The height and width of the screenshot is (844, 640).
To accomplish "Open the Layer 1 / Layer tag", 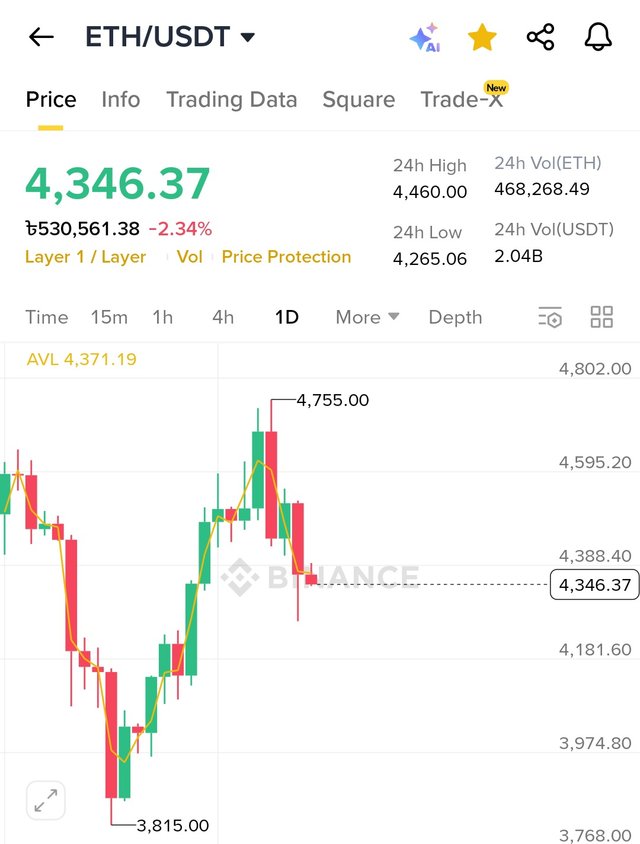I will coord(86,257).
